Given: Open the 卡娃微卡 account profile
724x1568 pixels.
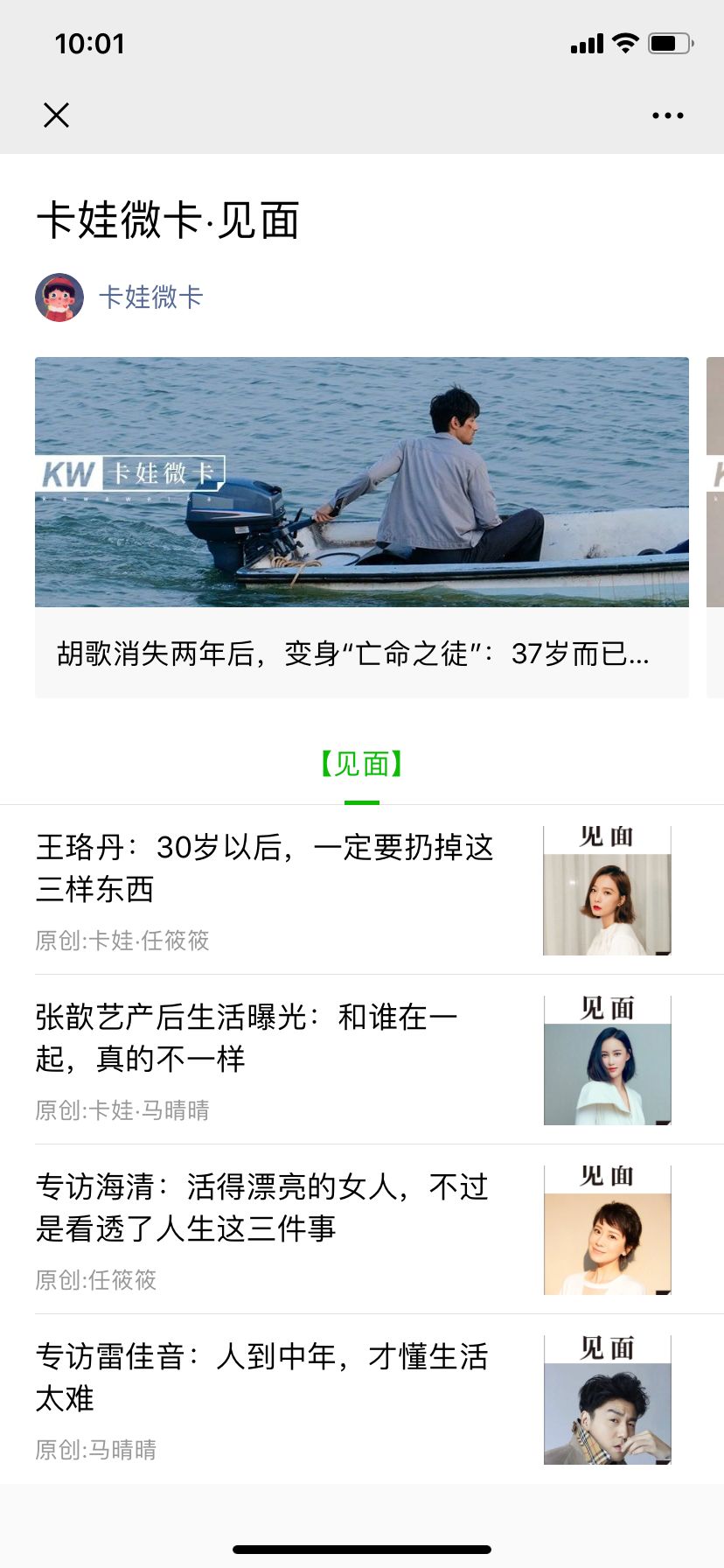Looking at the screenshot, I should pos(150,297).
